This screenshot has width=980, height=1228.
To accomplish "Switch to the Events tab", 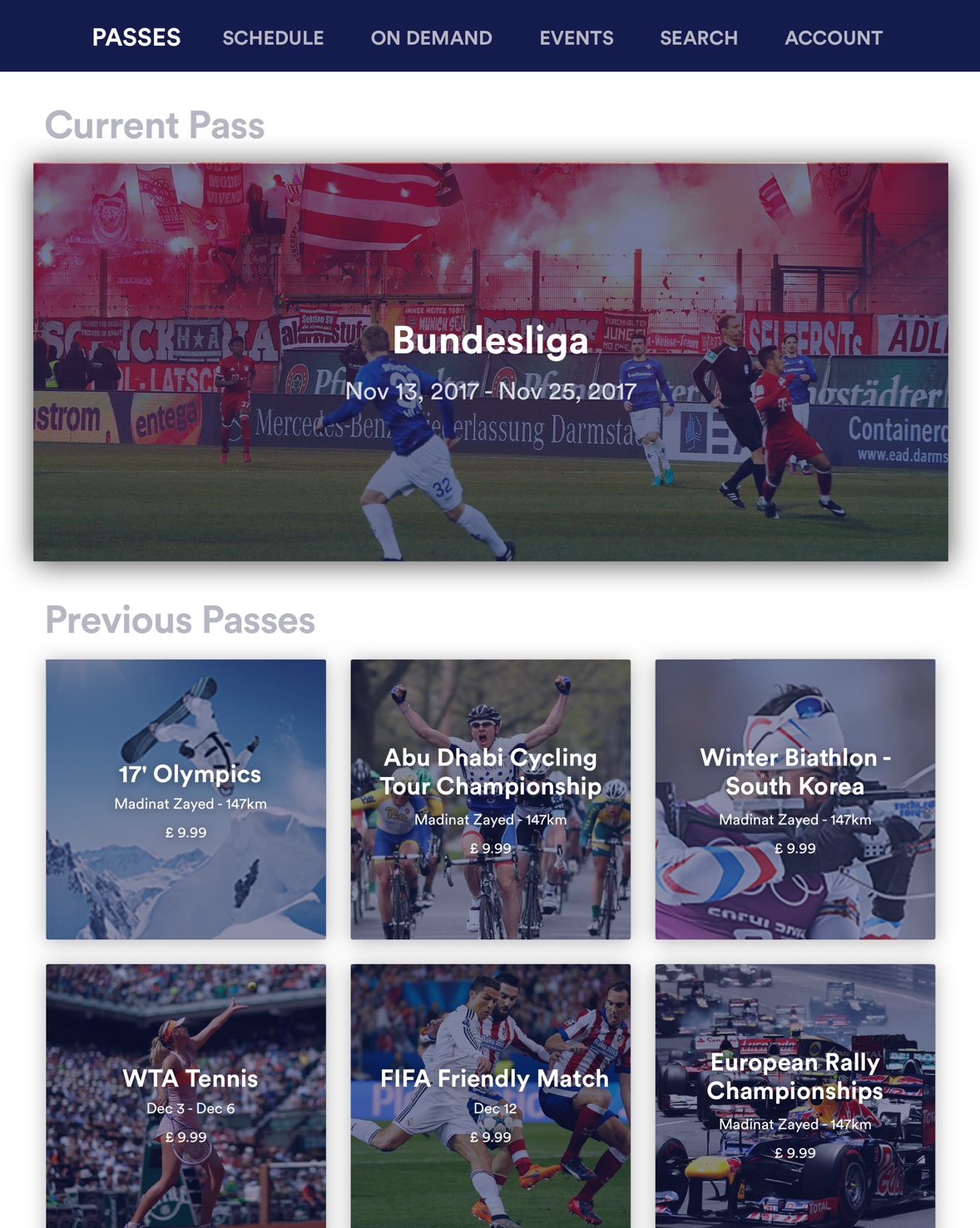I will (x=576, y=38).
